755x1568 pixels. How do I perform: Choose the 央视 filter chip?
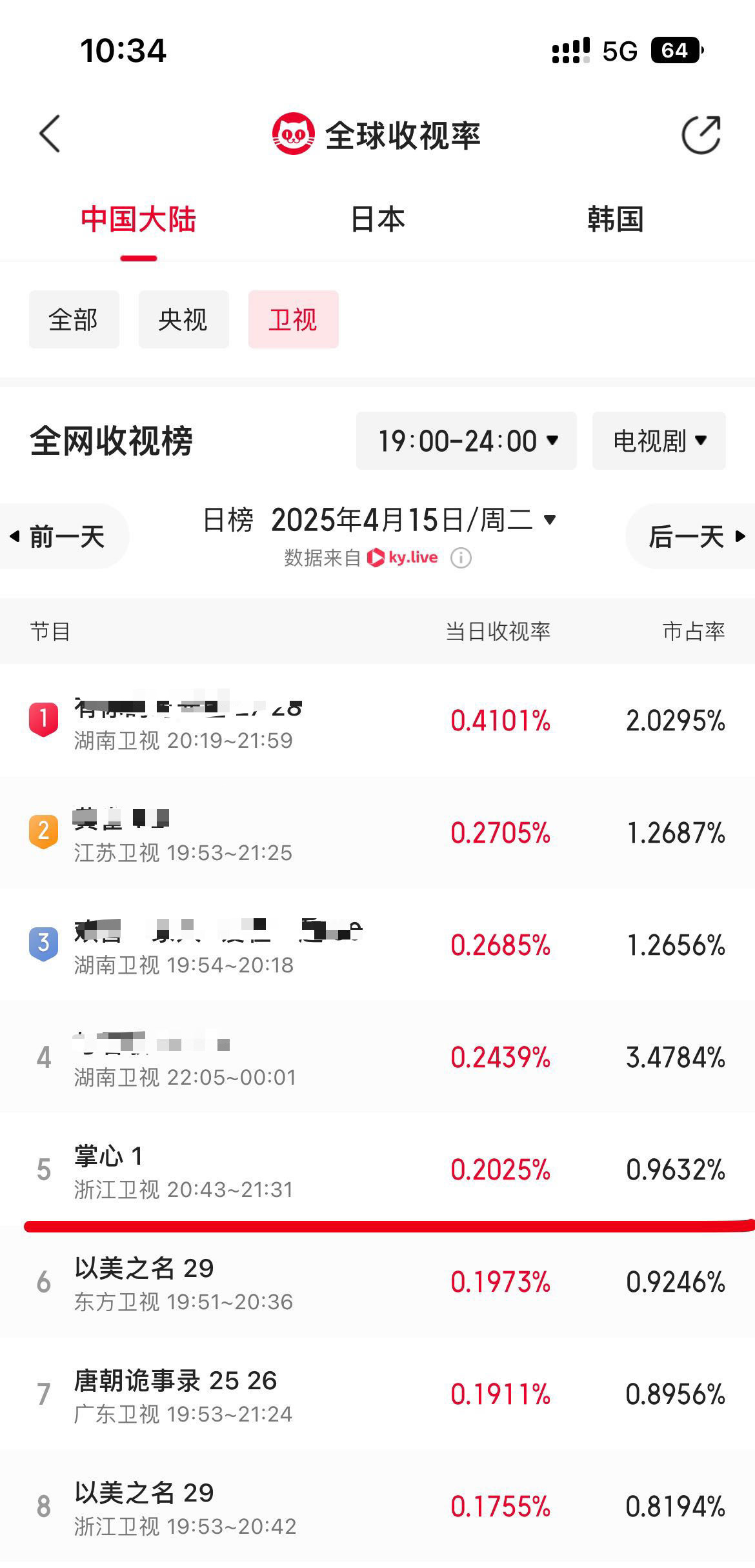click(184, 319)
